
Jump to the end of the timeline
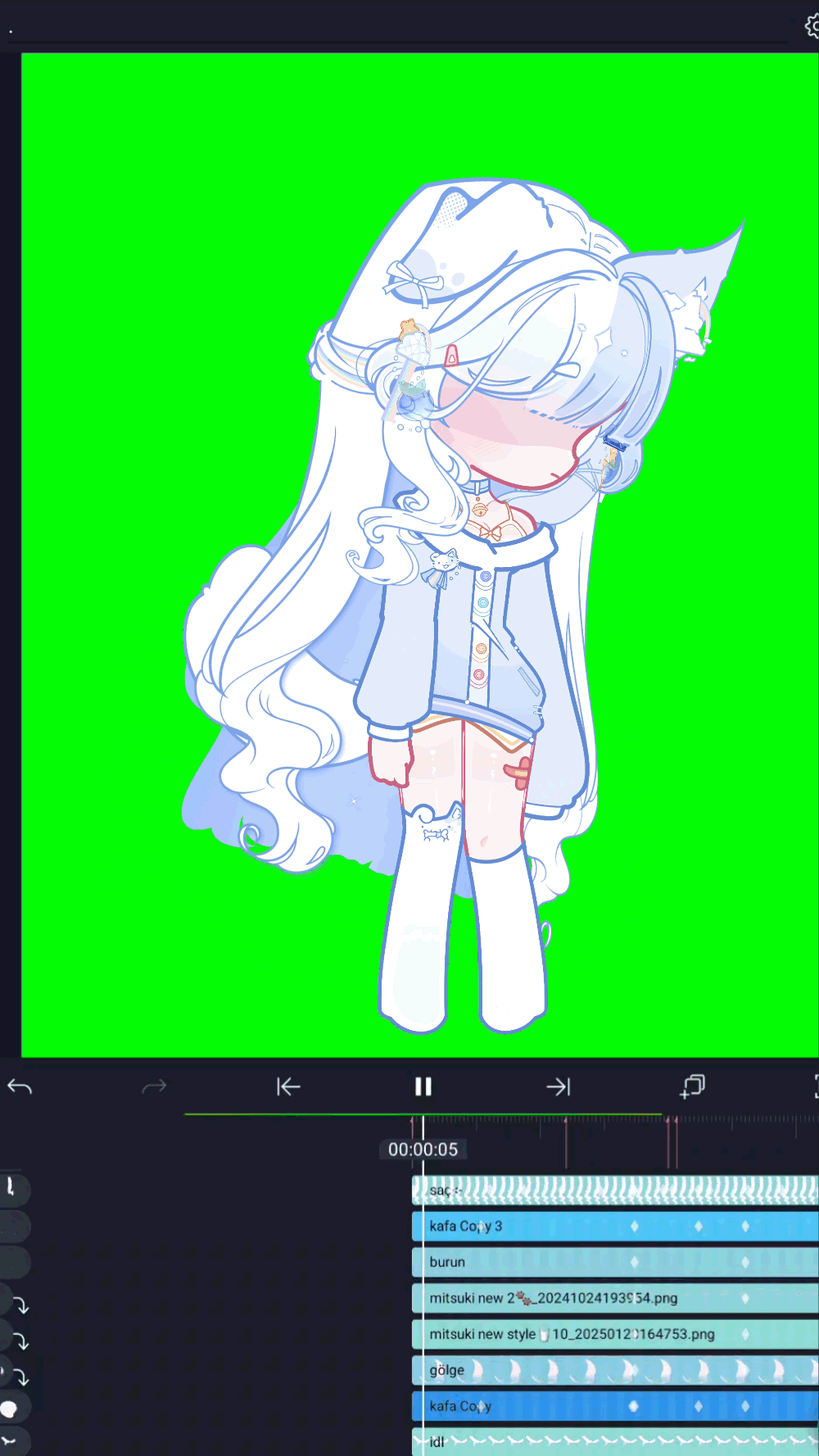pos(558,1086)
